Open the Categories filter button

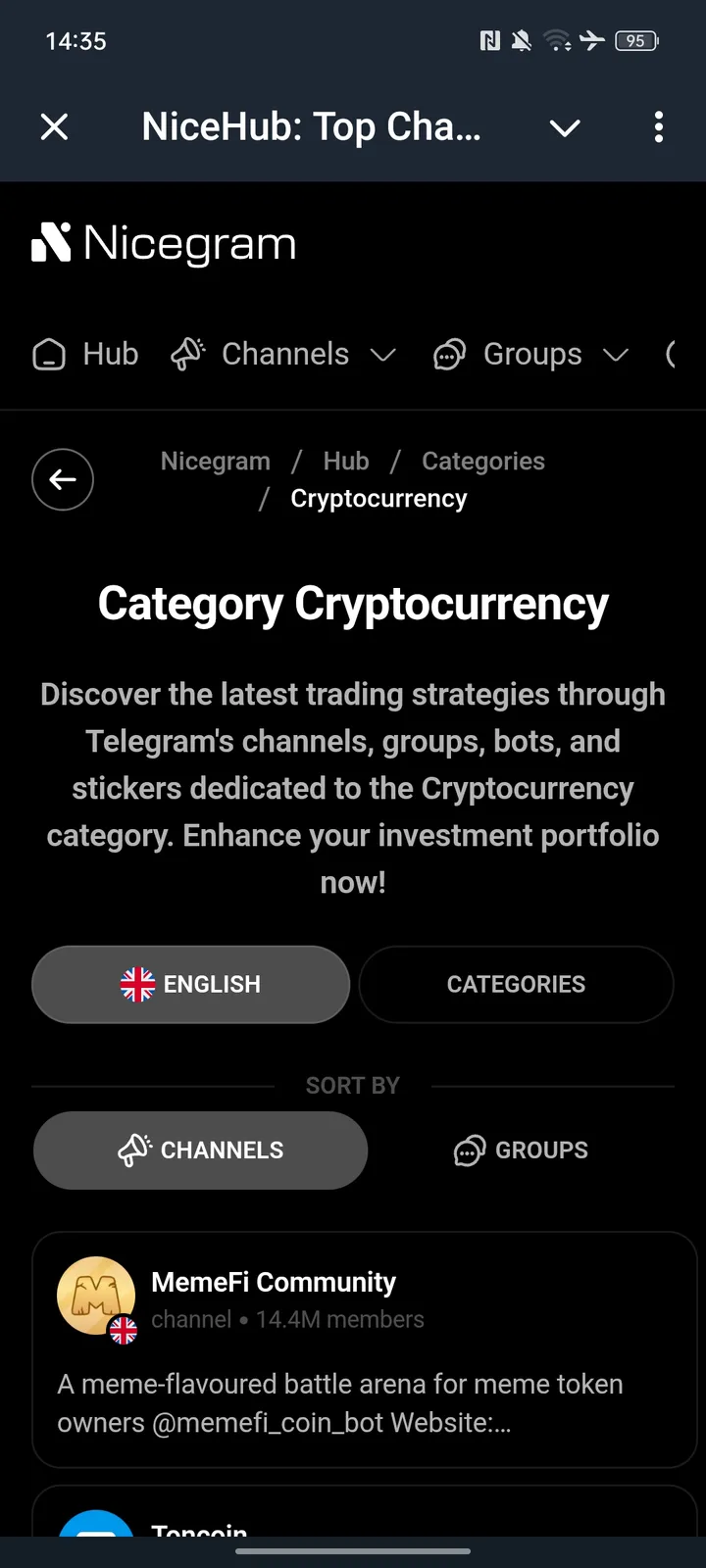(516, 984)
